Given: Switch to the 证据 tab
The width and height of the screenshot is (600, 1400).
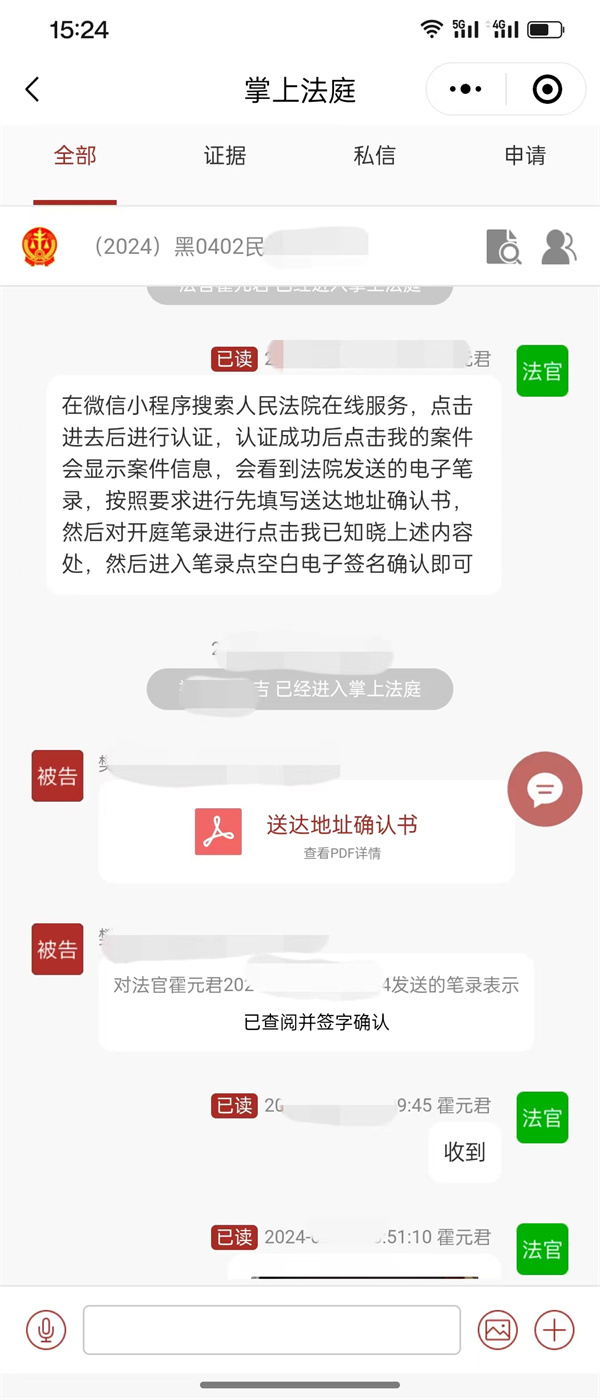Looking at the screenshot, I should pyautogui.click(x=225, y=156).
